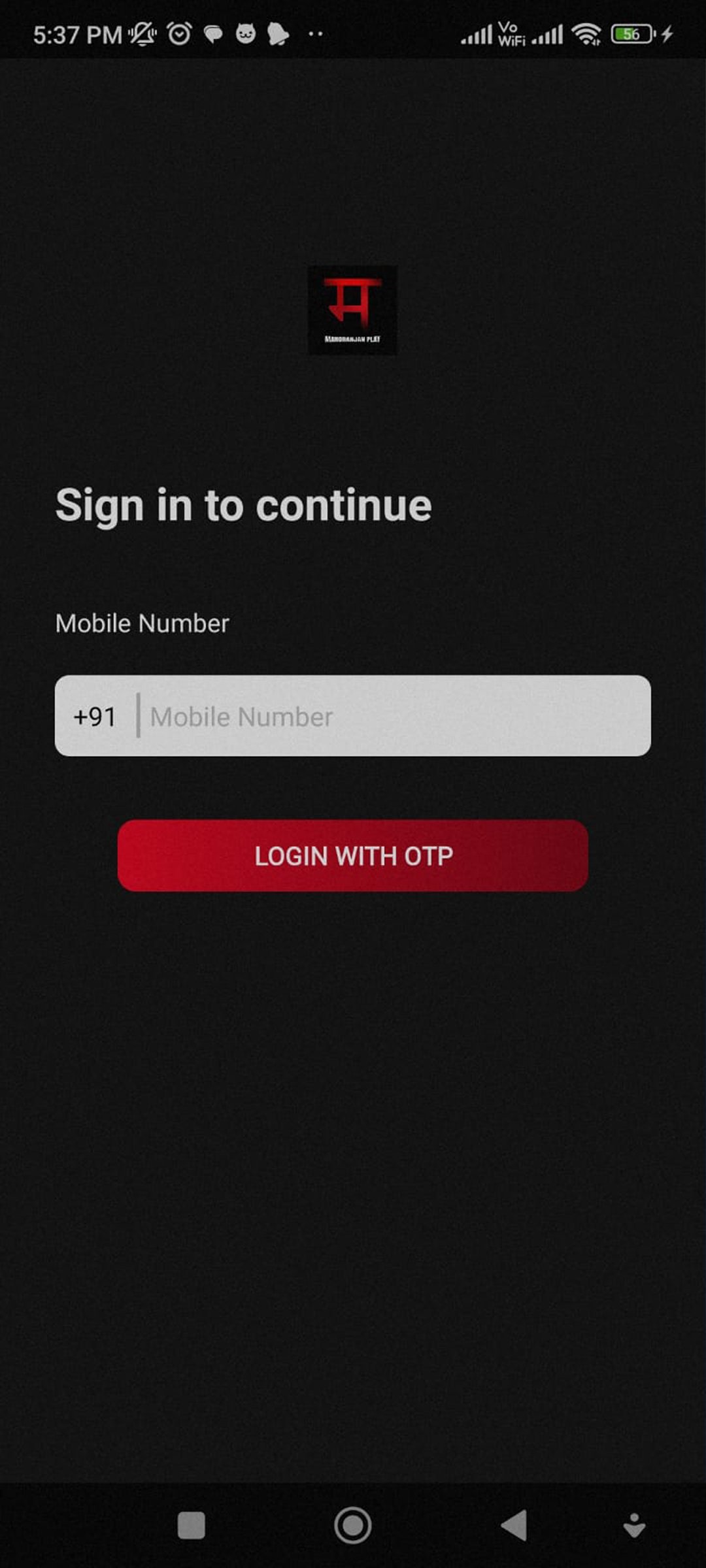Open the recent apps view
Screen dimensions: 706x1568
192,1526
